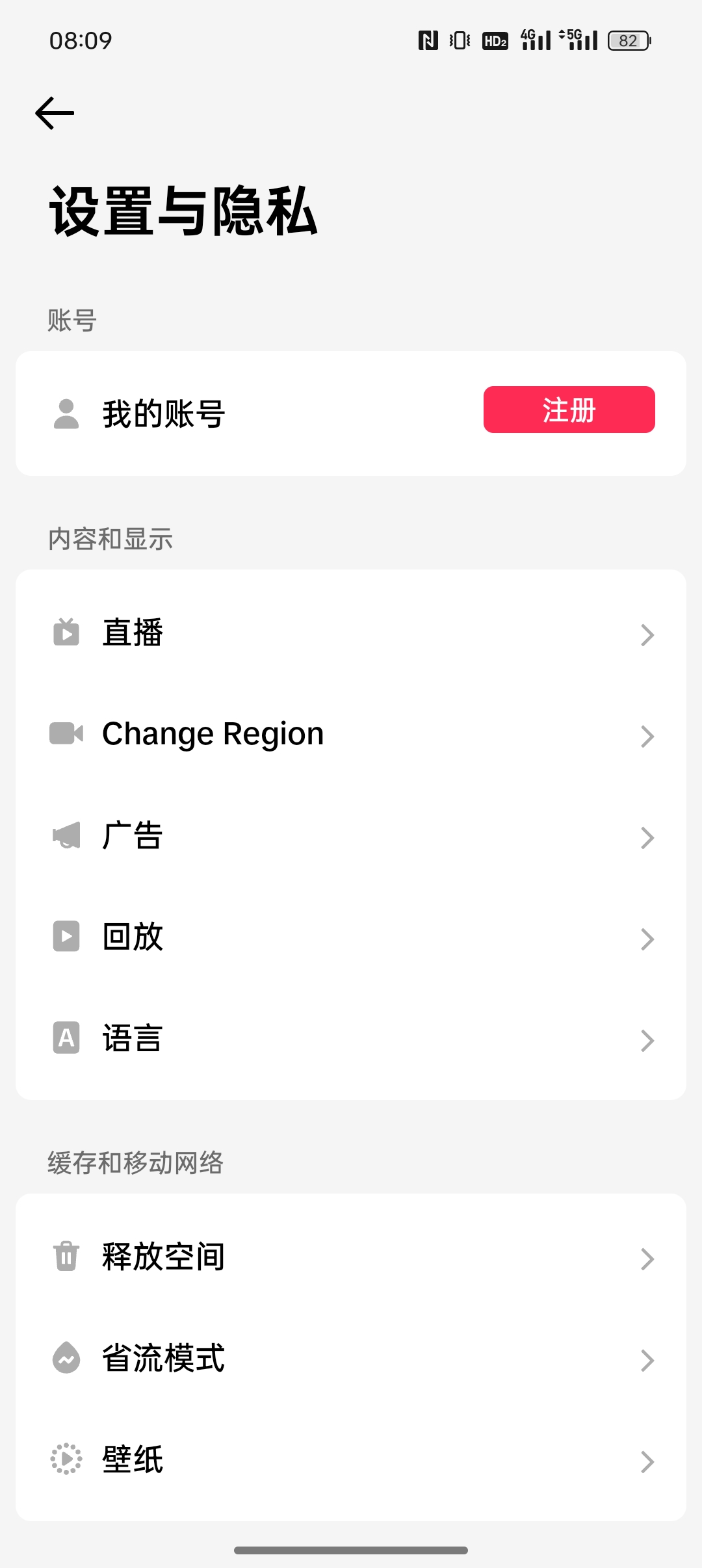702x1568 pixels.
Task: Open 直播 settings
Action: [x=351, y=633]
